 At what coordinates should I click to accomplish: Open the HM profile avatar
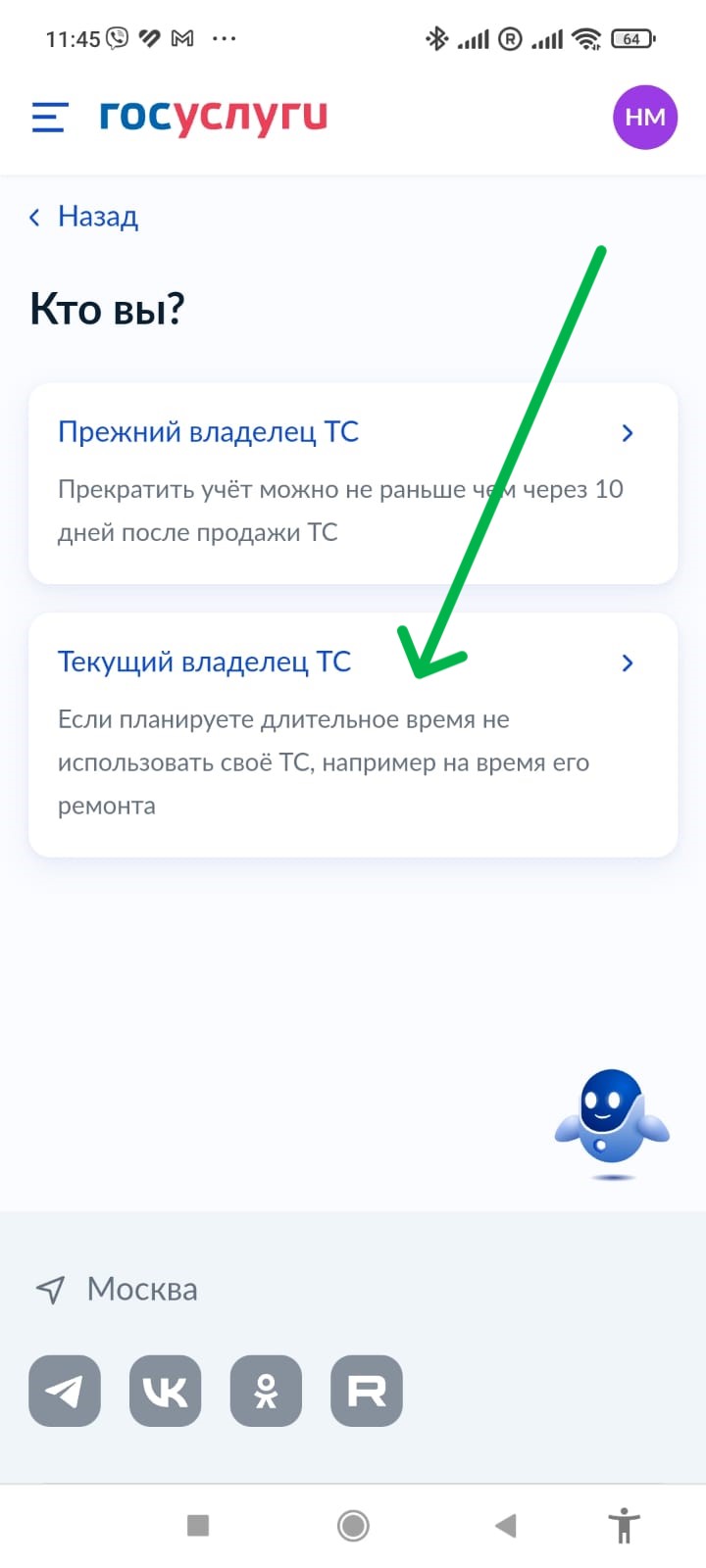click(644, 118)
